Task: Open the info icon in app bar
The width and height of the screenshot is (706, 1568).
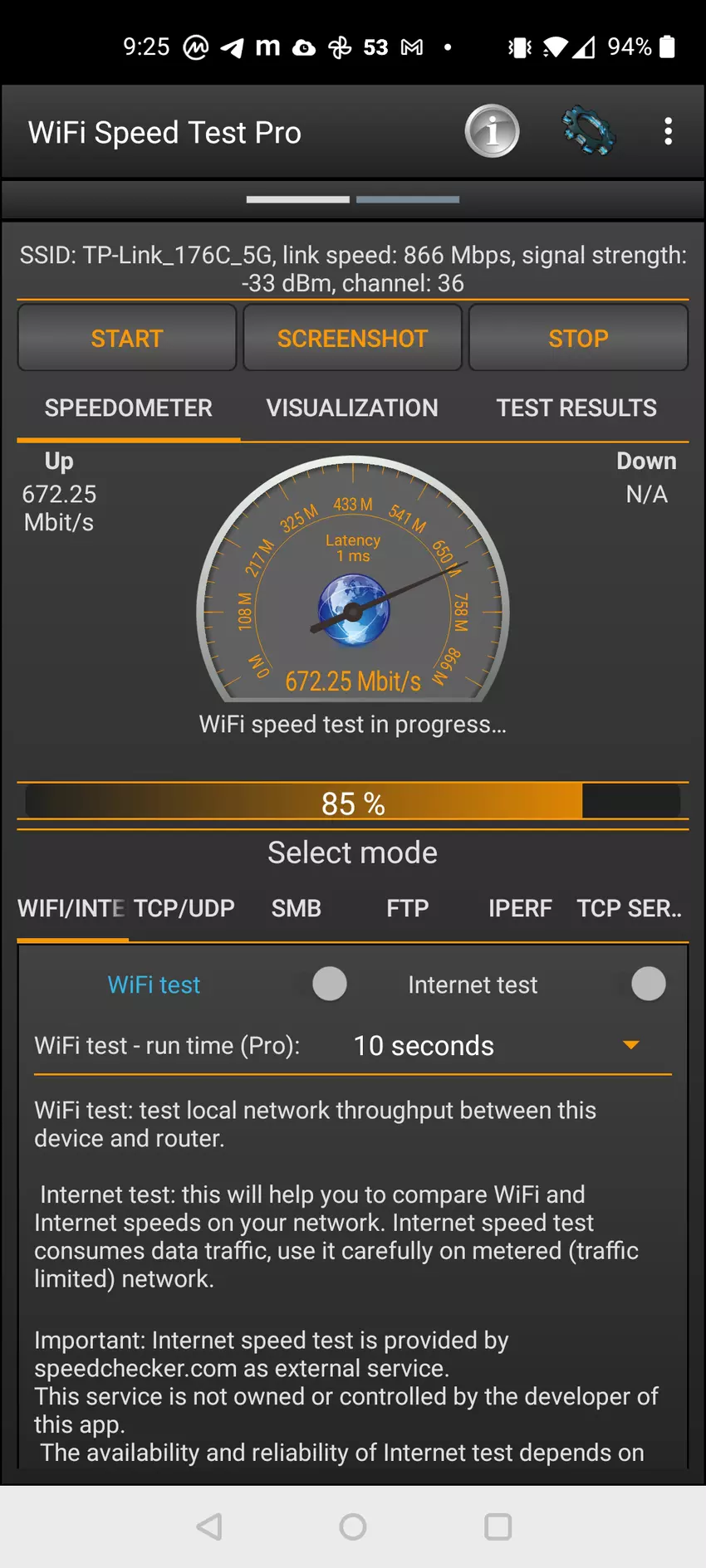Action: 492,131
